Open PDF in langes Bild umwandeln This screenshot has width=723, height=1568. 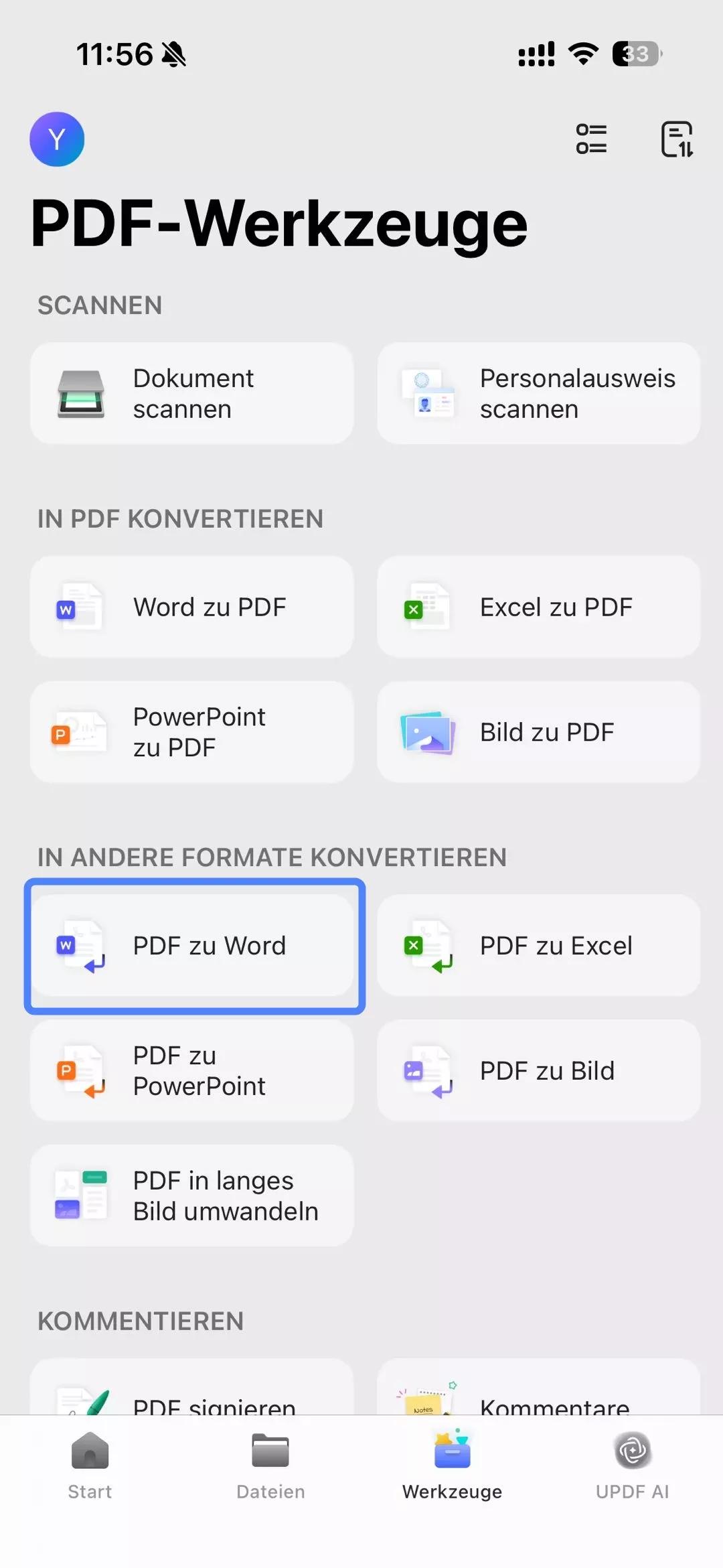(191, 1196)
